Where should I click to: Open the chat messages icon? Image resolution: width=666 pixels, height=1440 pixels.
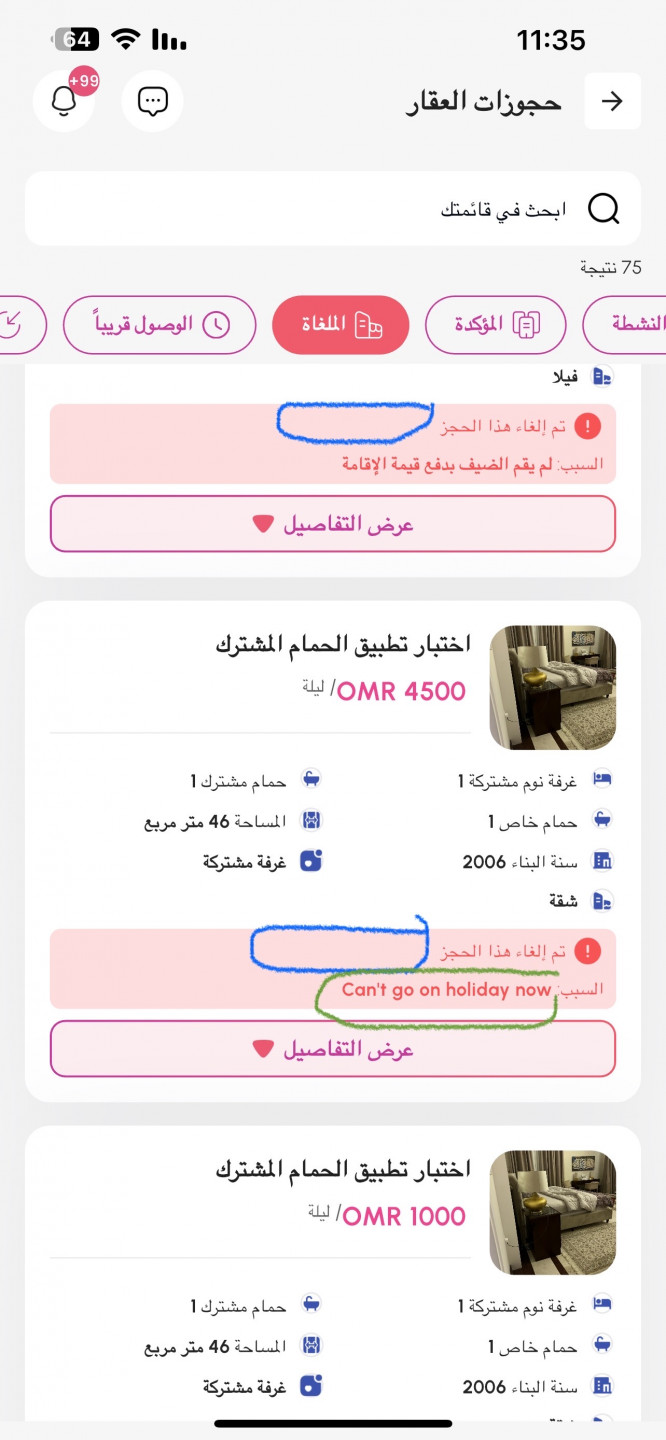(x=152, y=101)
